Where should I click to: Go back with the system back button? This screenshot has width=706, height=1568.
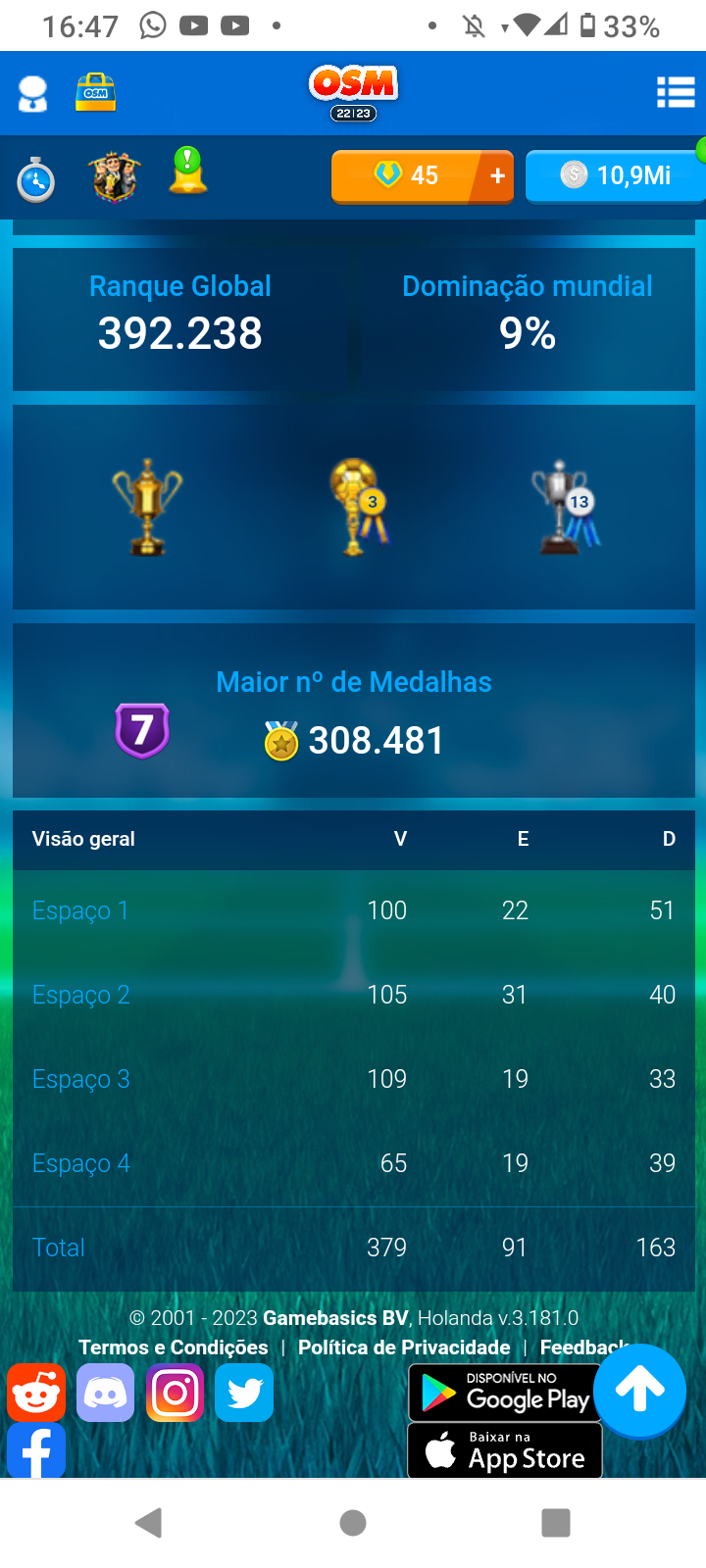pyautogui.click(x=149, y=1523)
